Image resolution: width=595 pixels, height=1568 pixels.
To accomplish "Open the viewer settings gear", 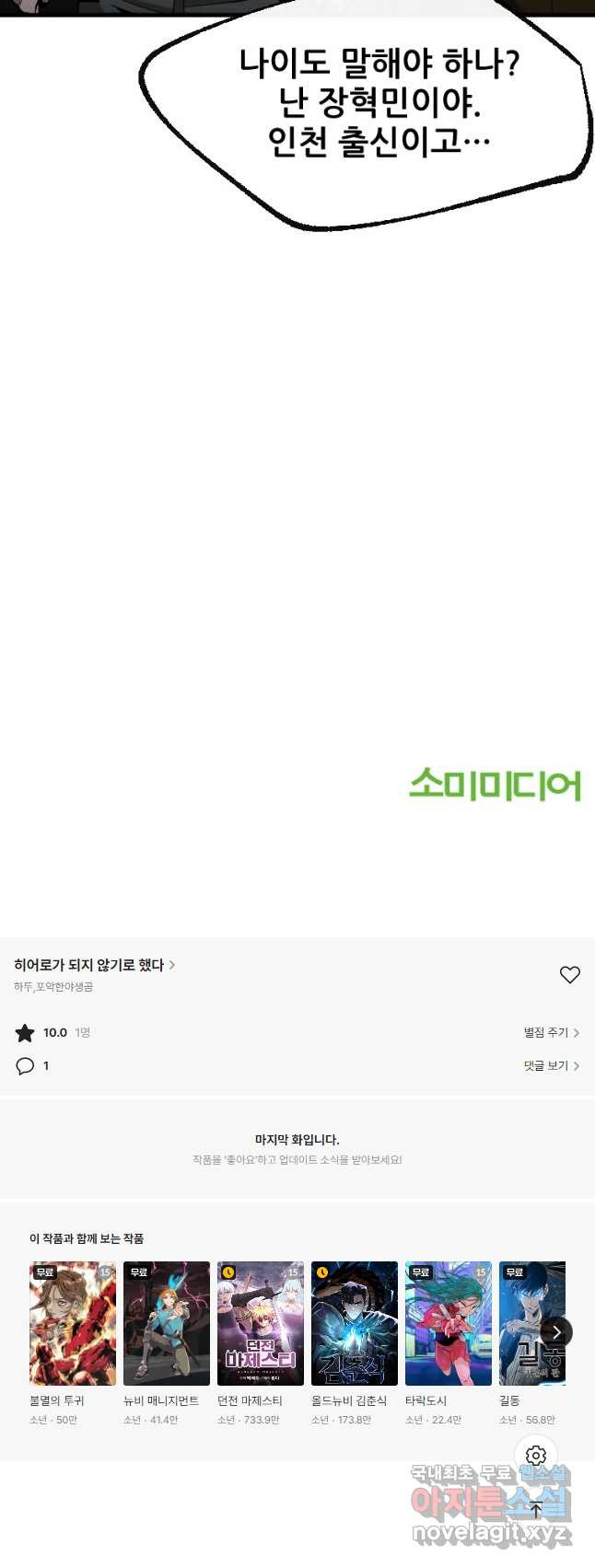I will [x=536, y=1456].
